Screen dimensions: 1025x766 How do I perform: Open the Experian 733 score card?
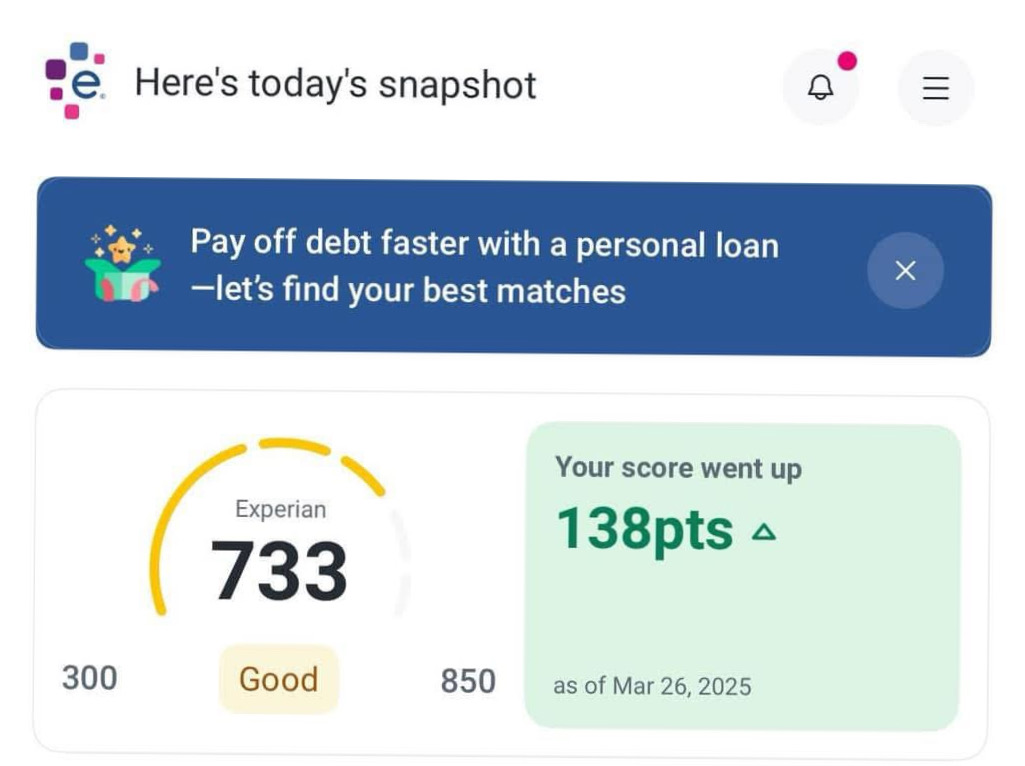[279, 570]
